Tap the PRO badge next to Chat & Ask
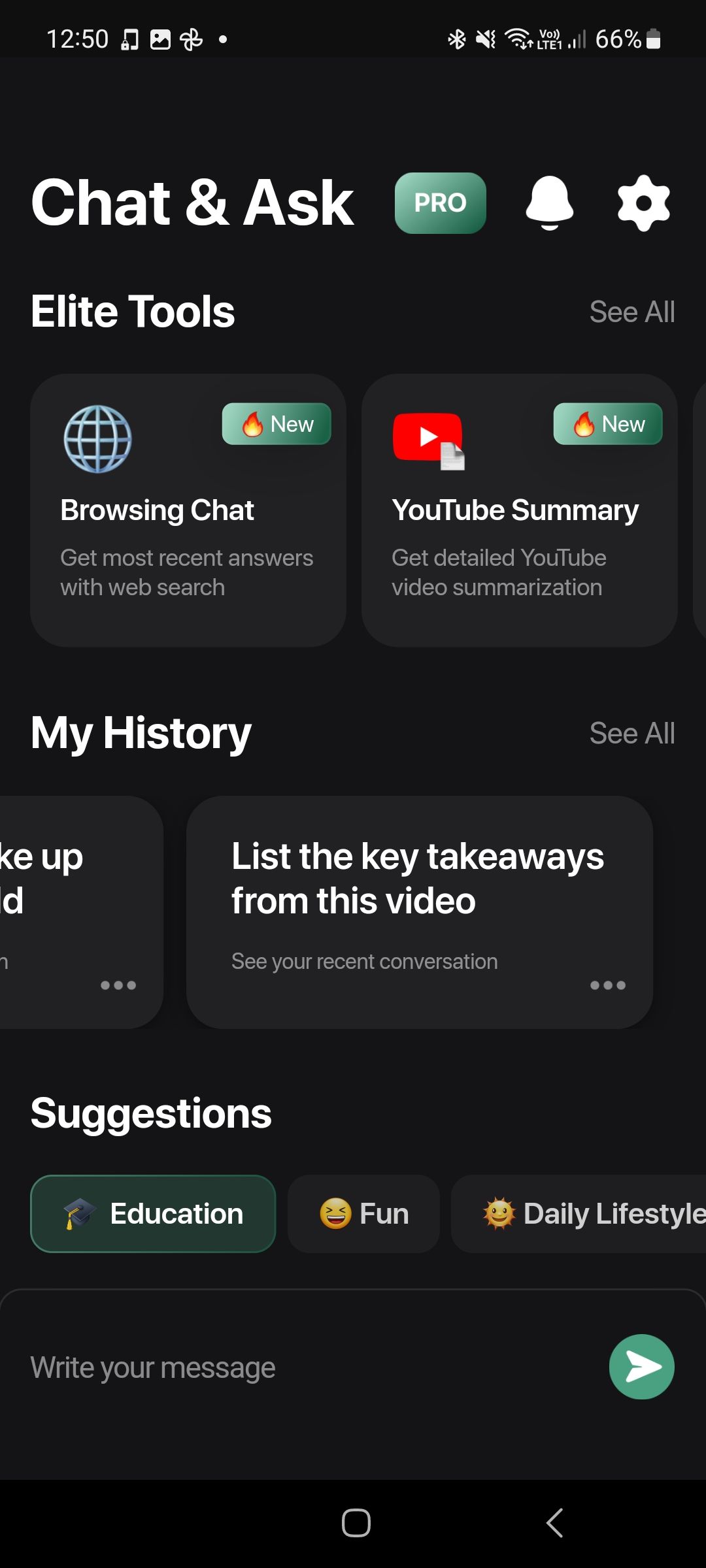 click(440, 203)
